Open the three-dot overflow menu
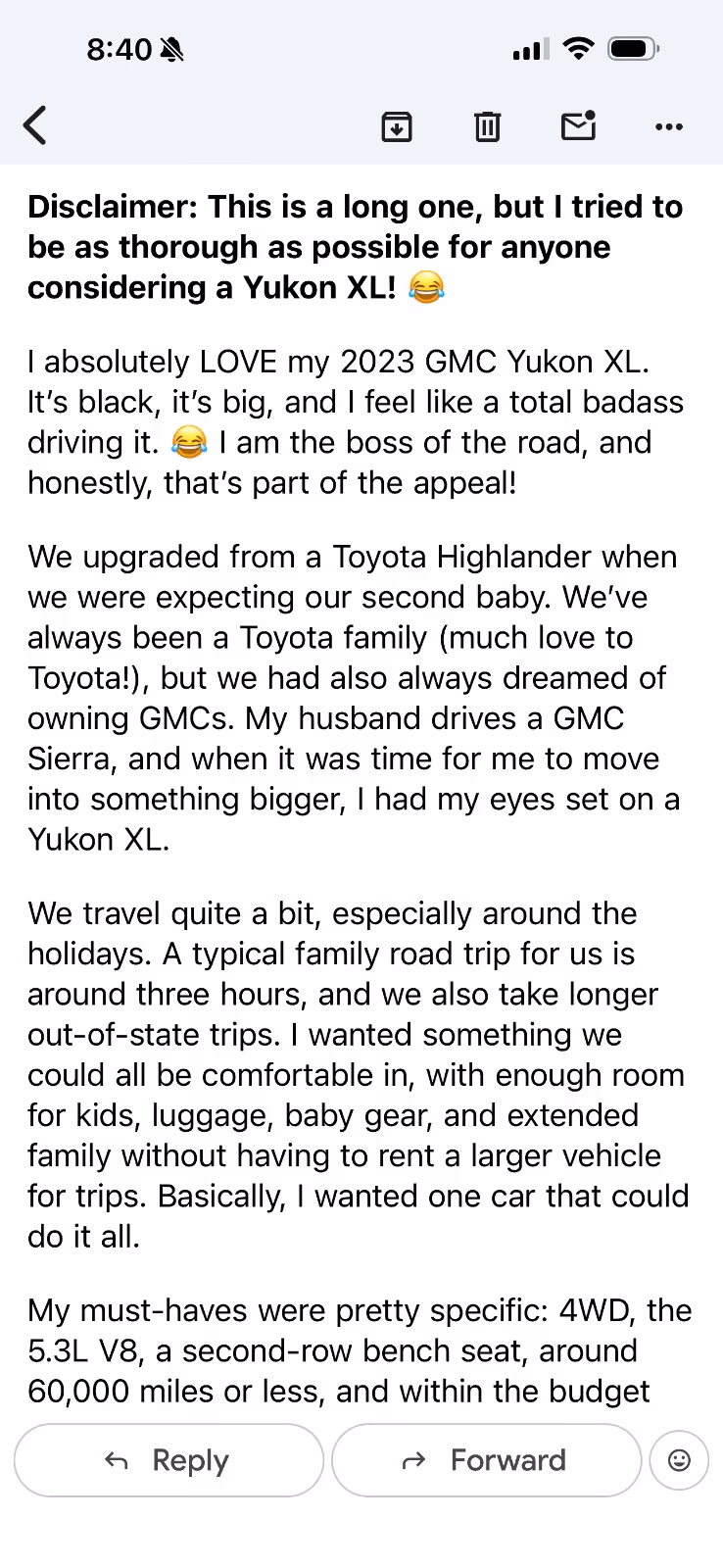The height and width of the screenshot is (1568, 723). [669, 126]
